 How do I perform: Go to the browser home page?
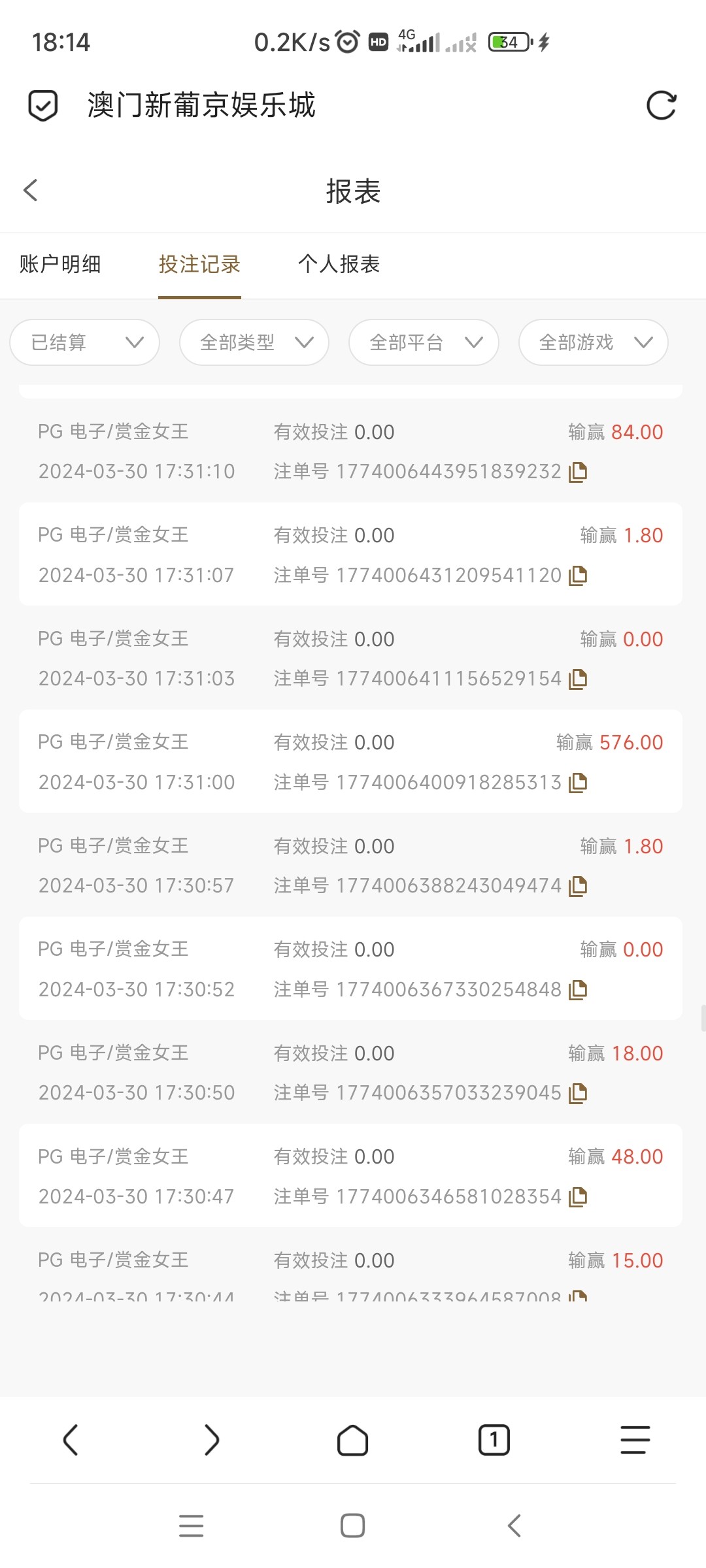tap(353, 1440)
